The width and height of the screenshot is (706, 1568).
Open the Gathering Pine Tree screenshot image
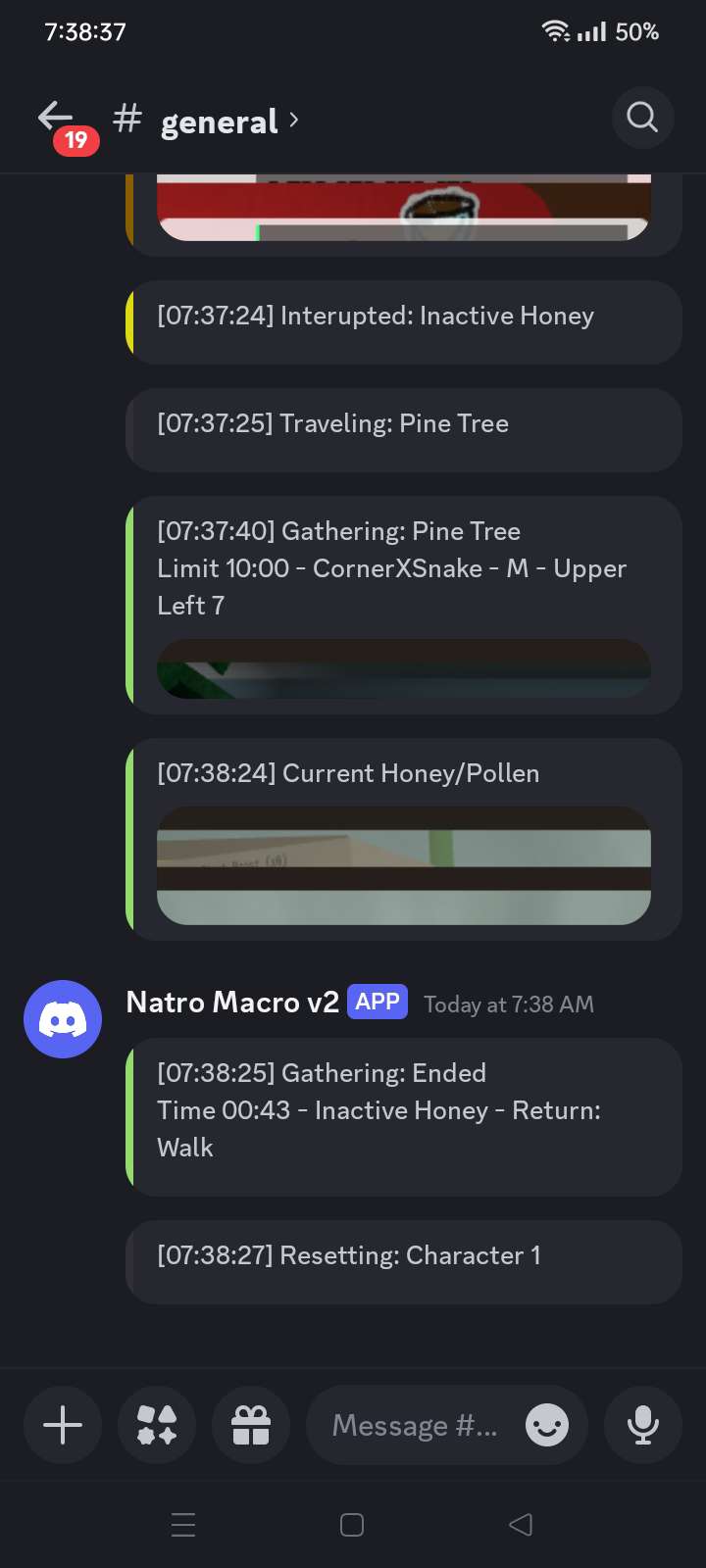(x=403, y=668)
